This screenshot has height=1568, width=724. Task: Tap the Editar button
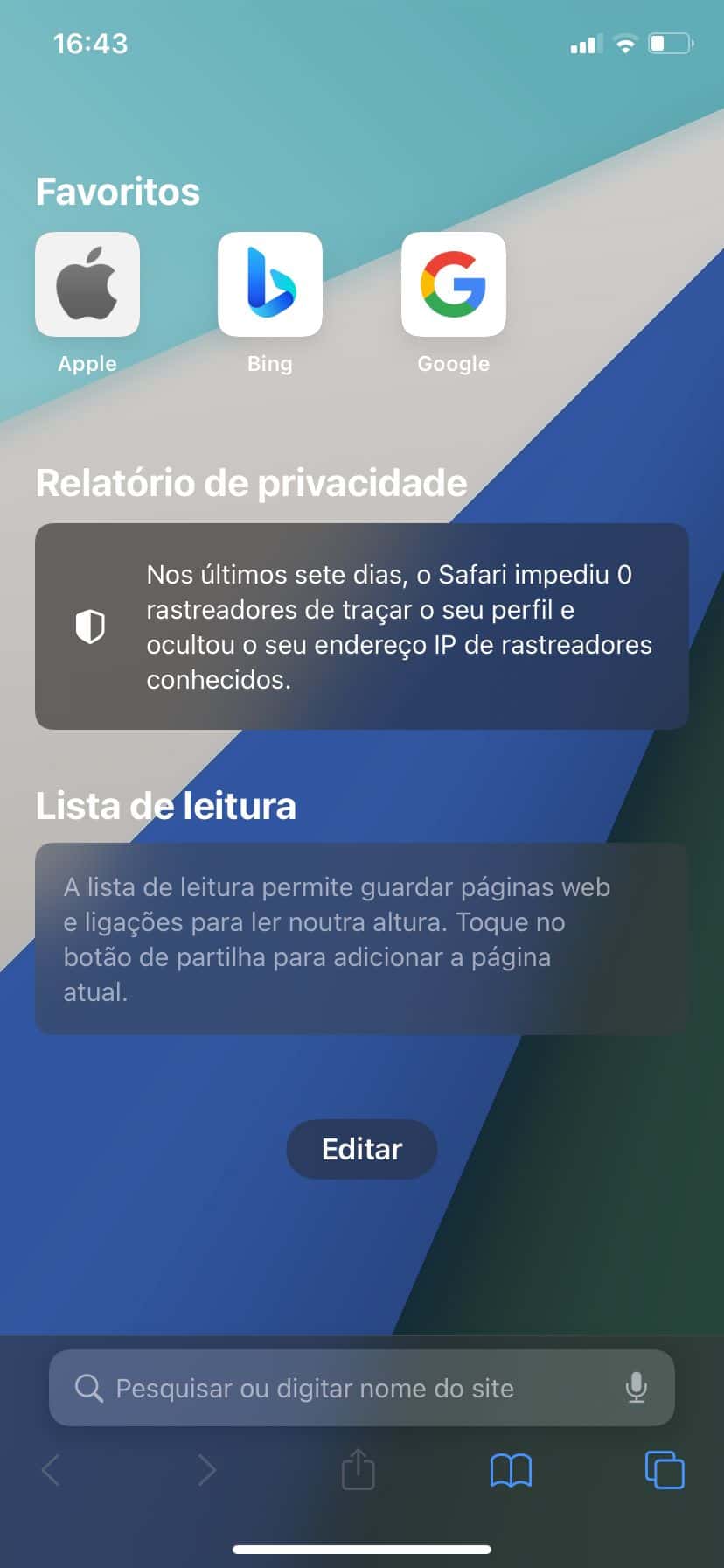362,1149
